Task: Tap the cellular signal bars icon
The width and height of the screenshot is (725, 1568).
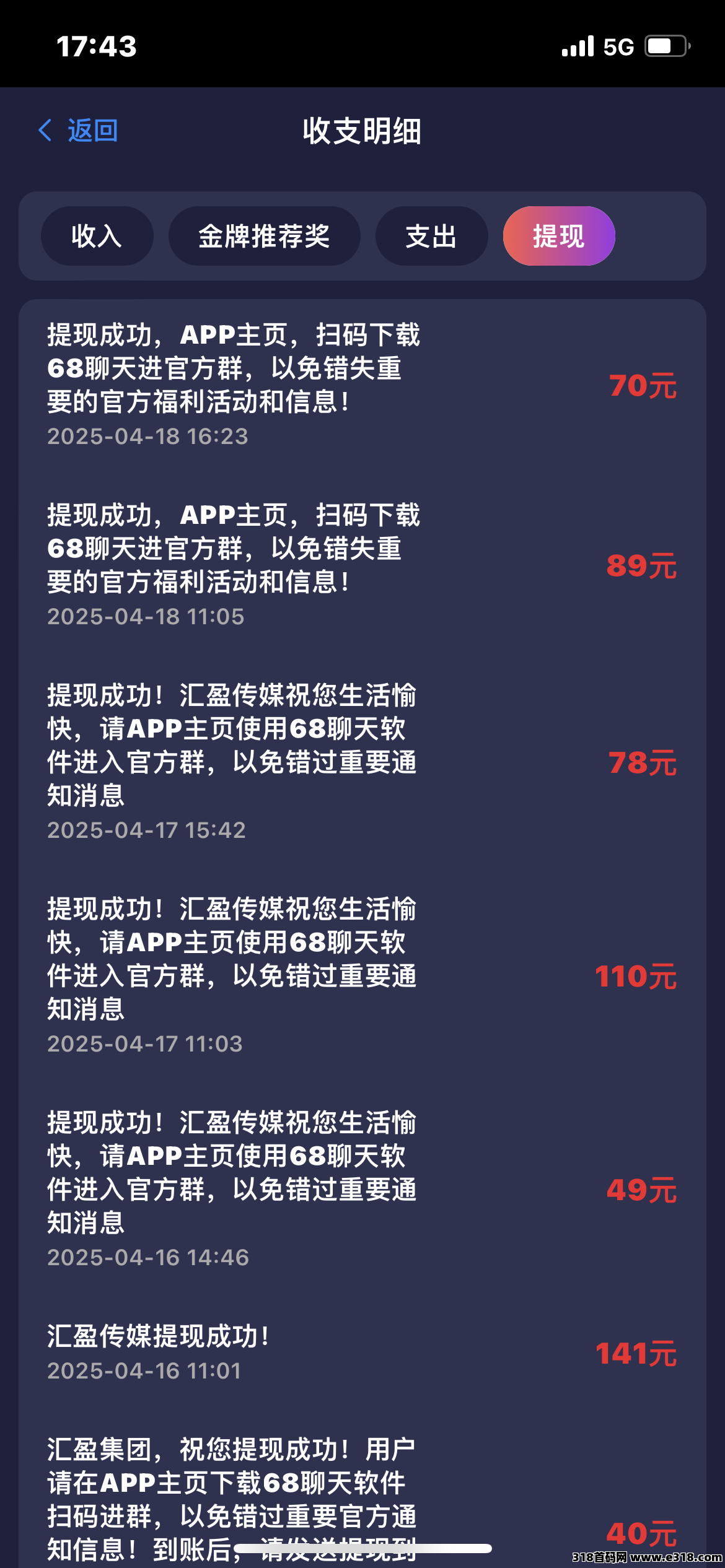Action: (578, 46)
